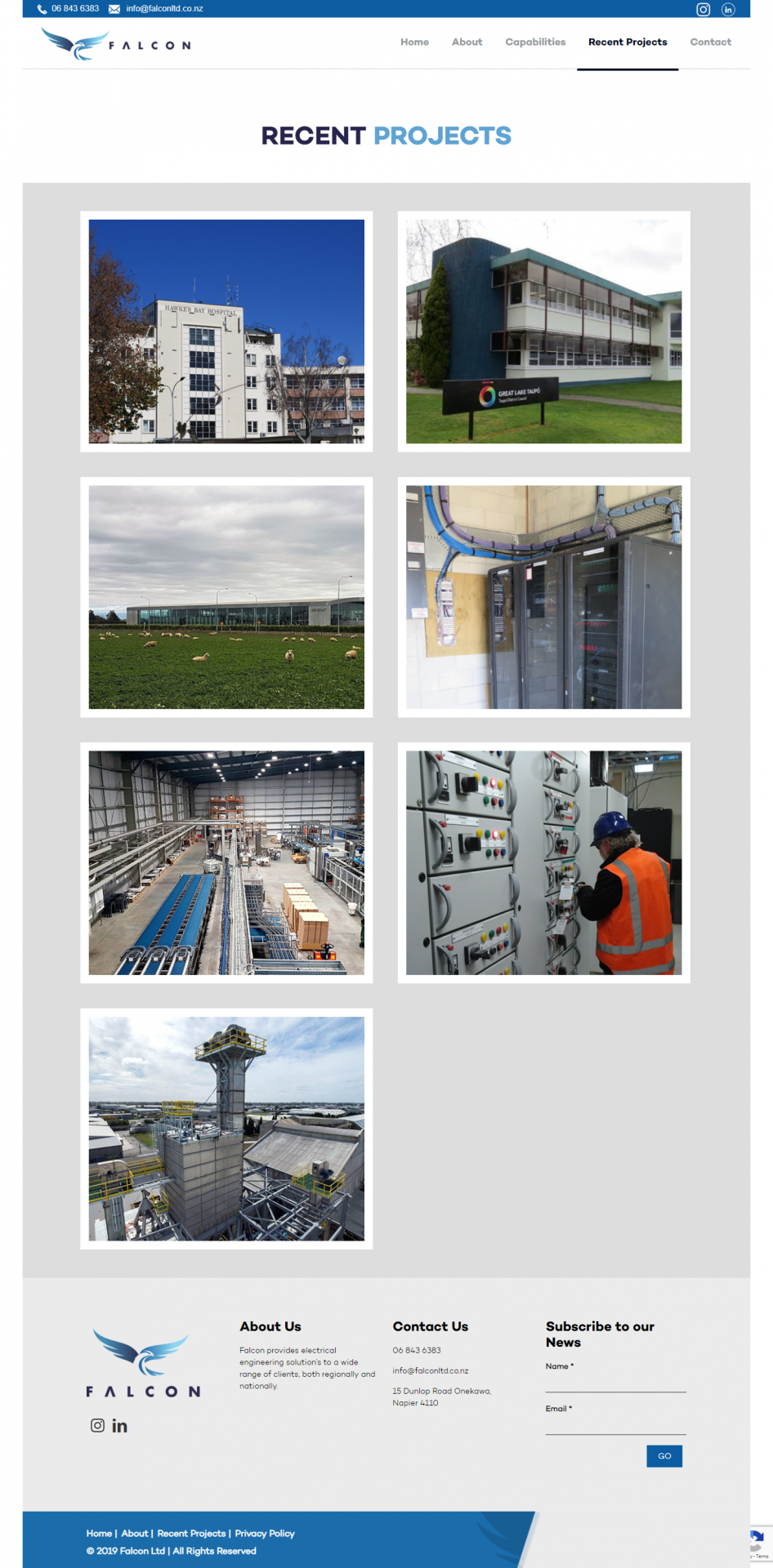Open the control panel worker project
The width and height of the screenshot is (773, 1568).
coord(543,862)
